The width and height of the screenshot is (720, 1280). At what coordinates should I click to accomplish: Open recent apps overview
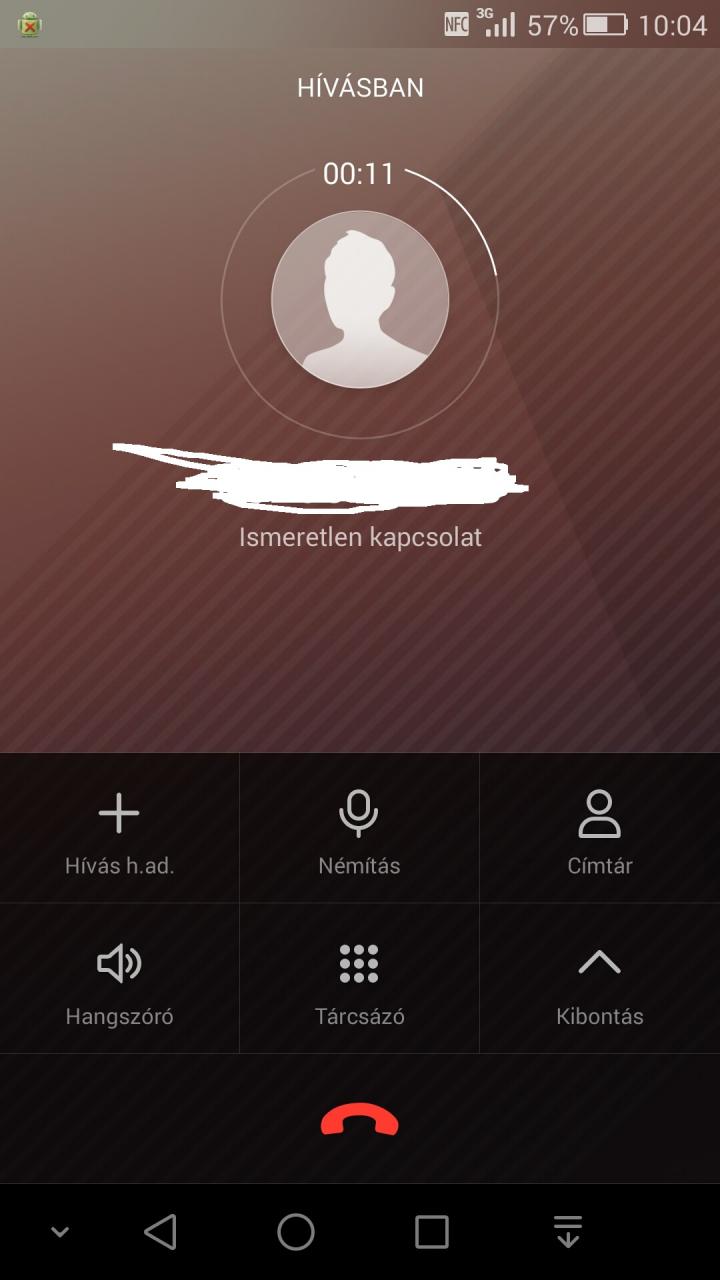coord(432,1232)
